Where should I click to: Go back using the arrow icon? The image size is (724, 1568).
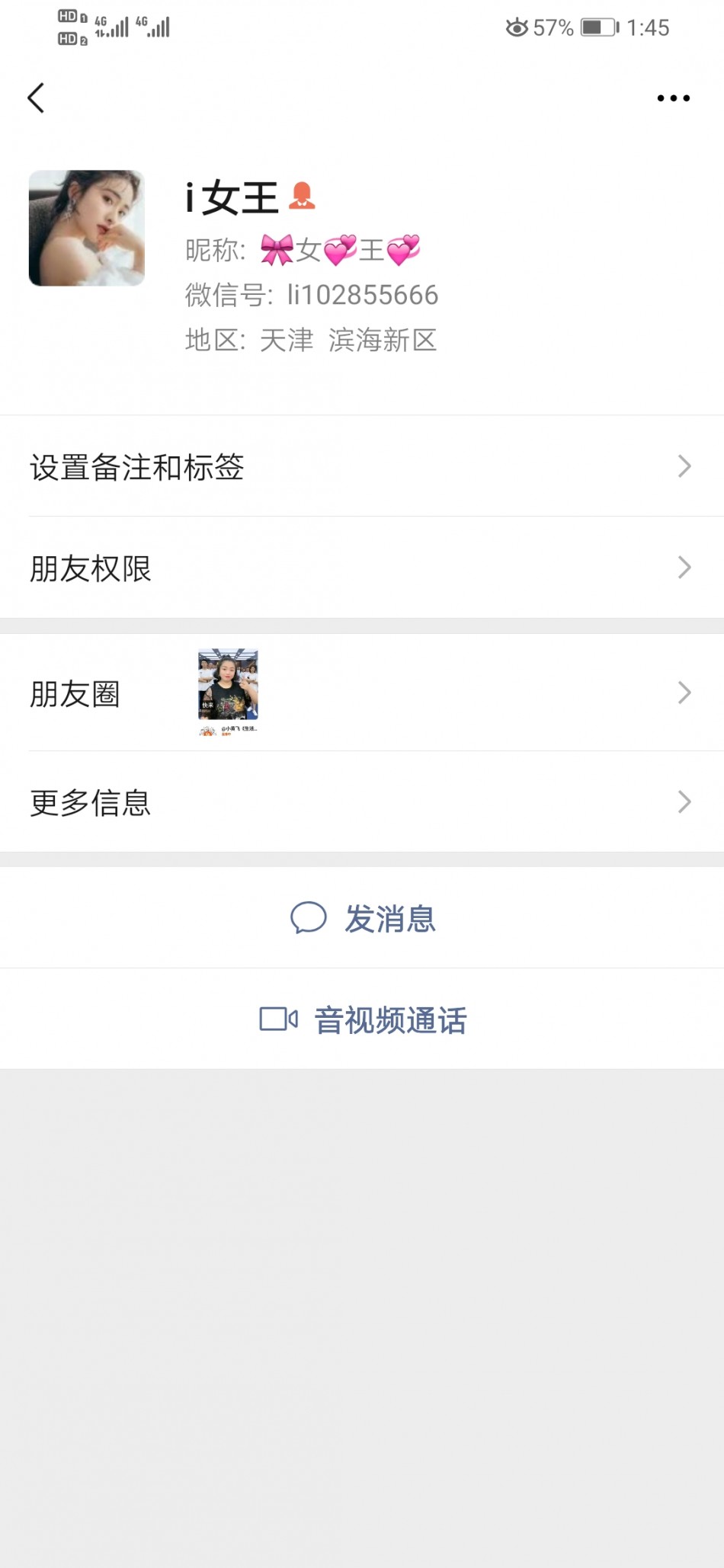(36, 98)
